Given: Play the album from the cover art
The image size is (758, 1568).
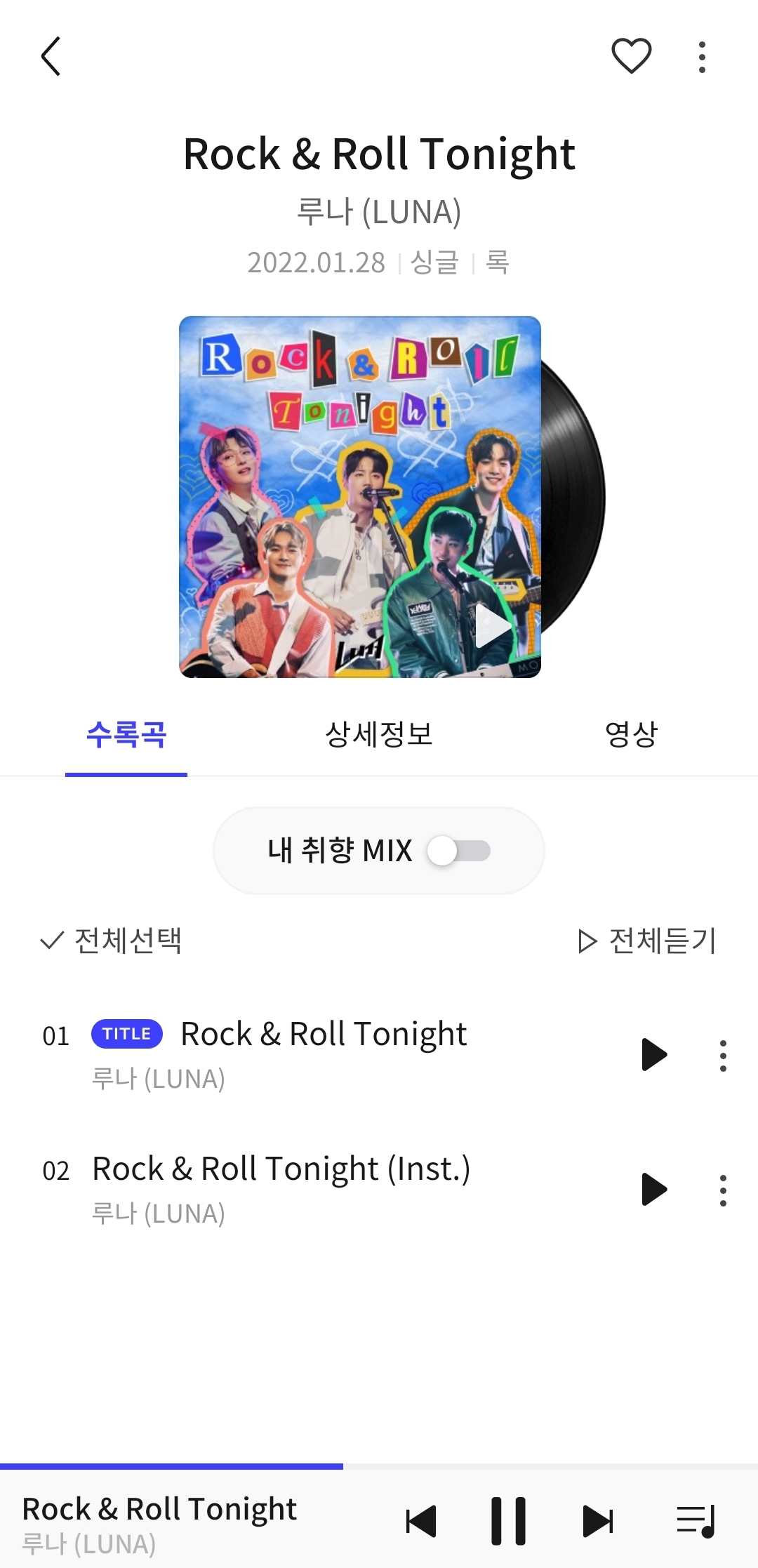Looking at the screenshot, I should [493, 625].
